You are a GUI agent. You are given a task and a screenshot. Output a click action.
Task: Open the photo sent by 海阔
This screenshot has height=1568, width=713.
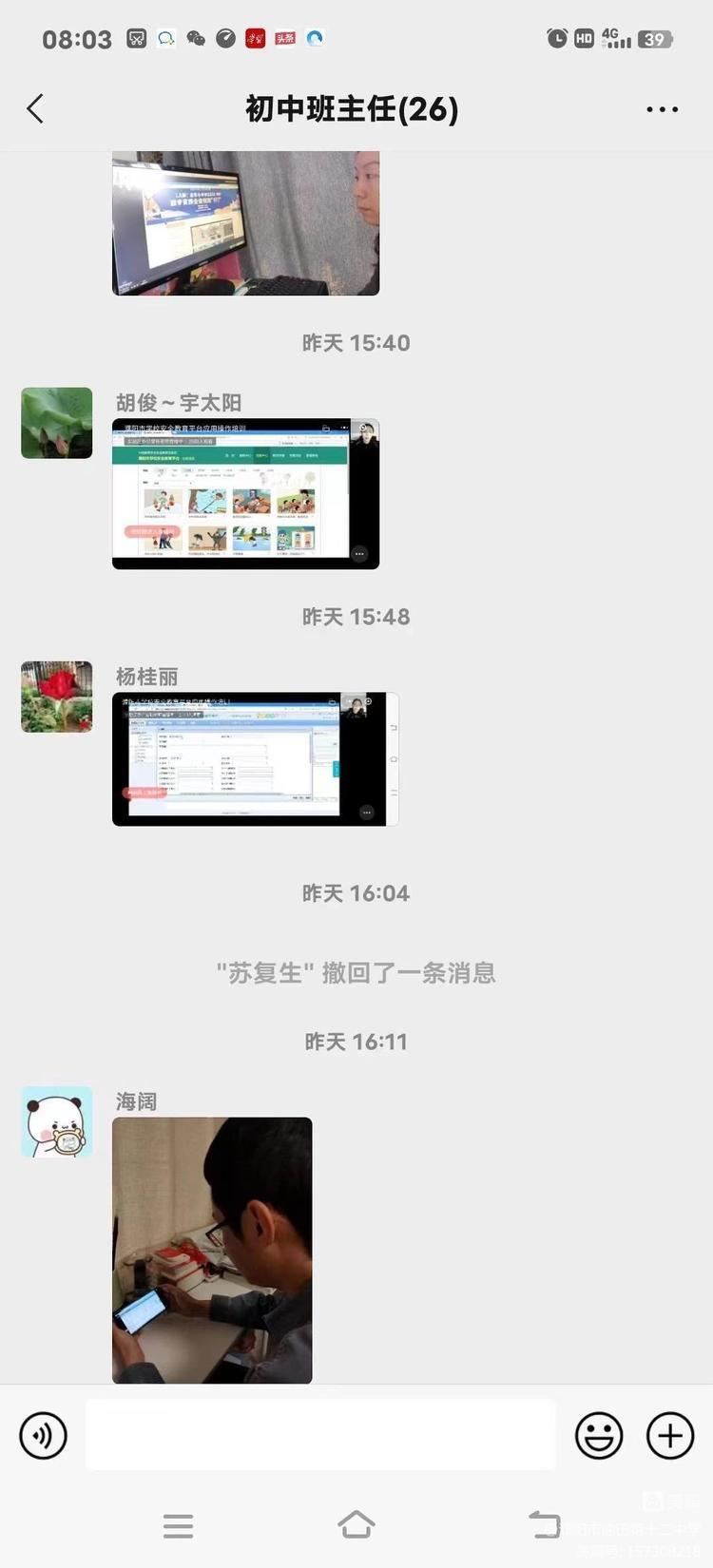[212, 1249]
